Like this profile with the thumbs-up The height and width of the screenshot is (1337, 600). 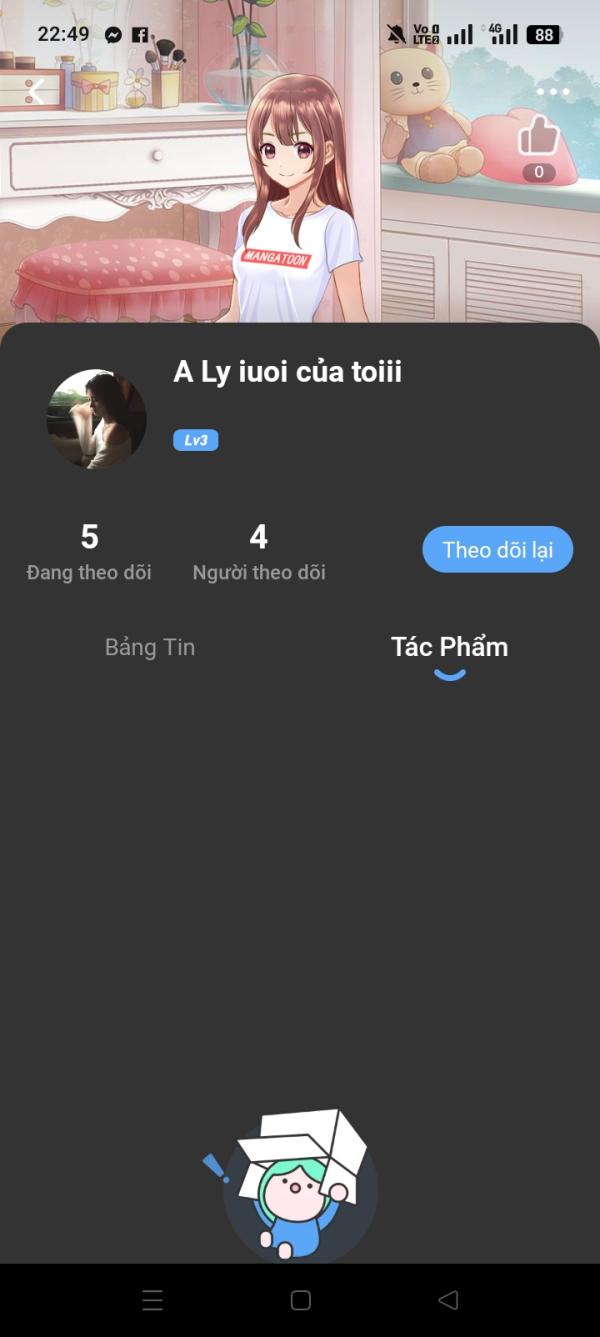(539, 136)
